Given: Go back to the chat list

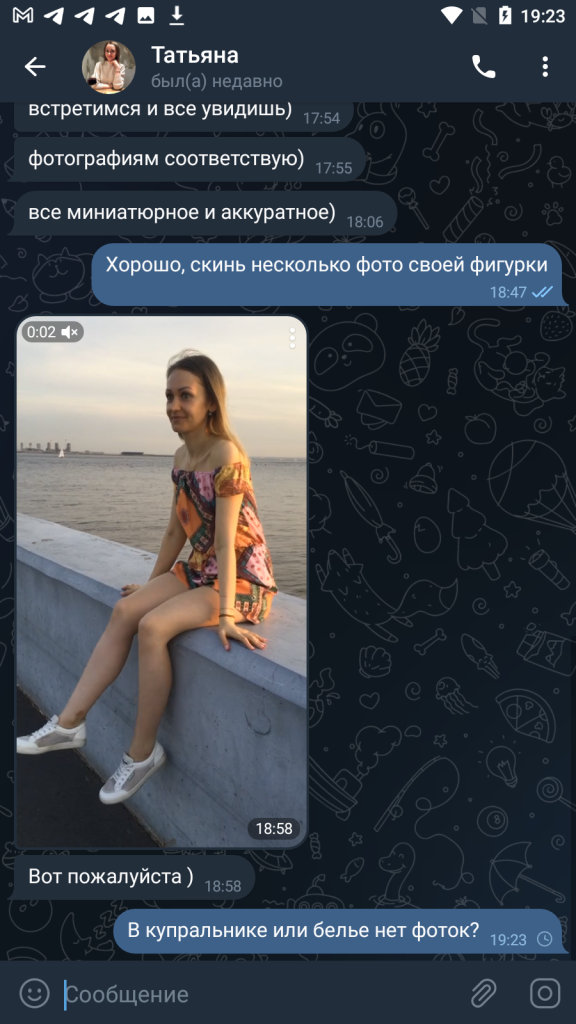Looking at the screenshot, I should click(x=35, y=66).
